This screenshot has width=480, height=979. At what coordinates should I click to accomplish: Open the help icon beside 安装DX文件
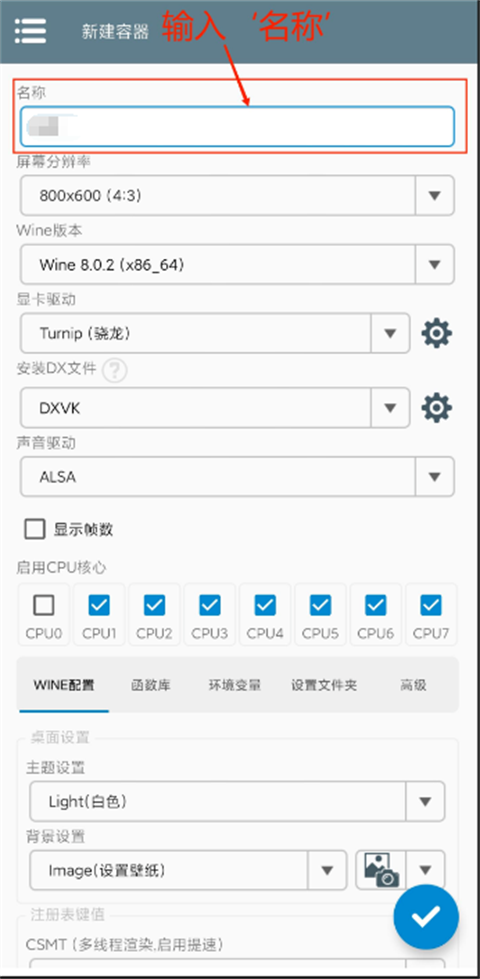pyautogui.click(x=114, y=370)
